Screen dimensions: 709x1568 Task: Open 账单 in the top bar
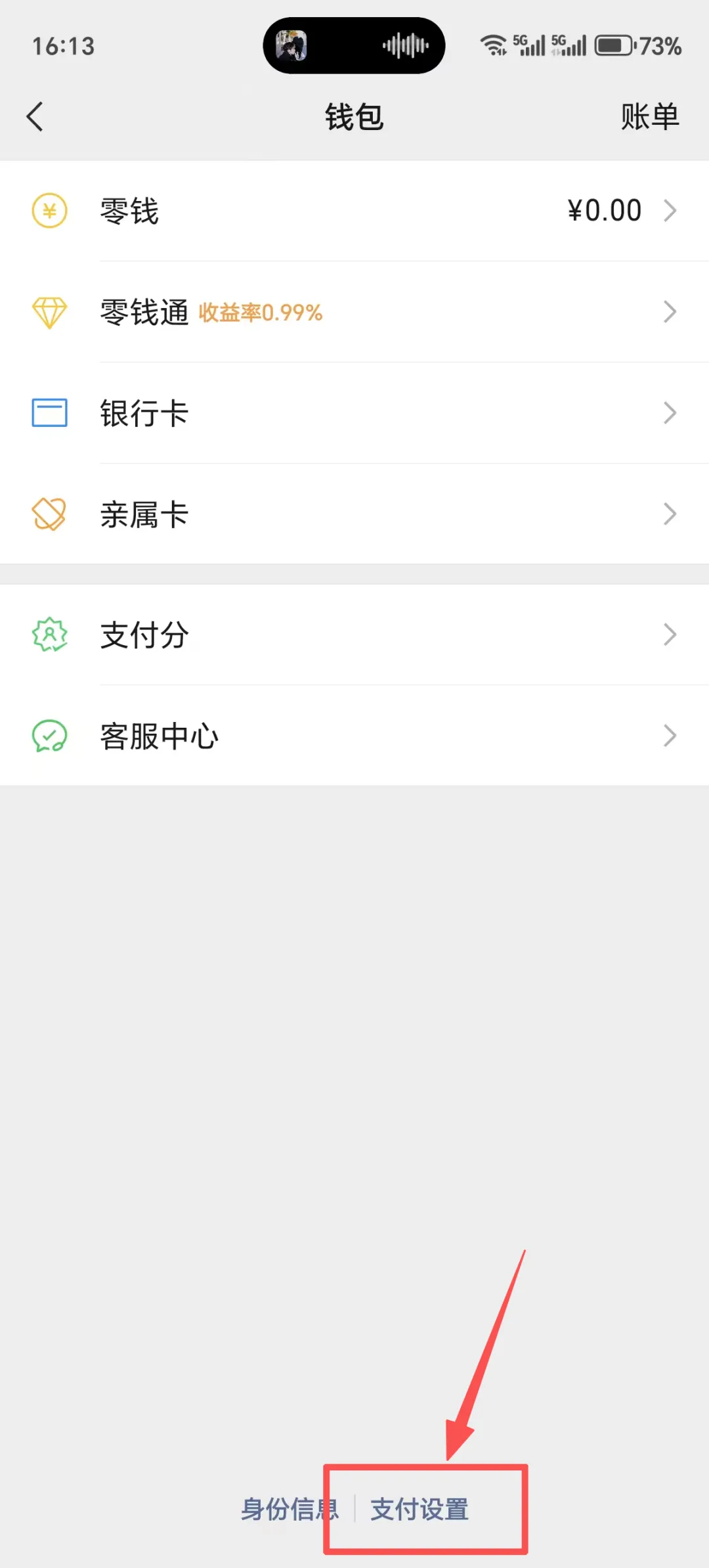coord(650,117)
